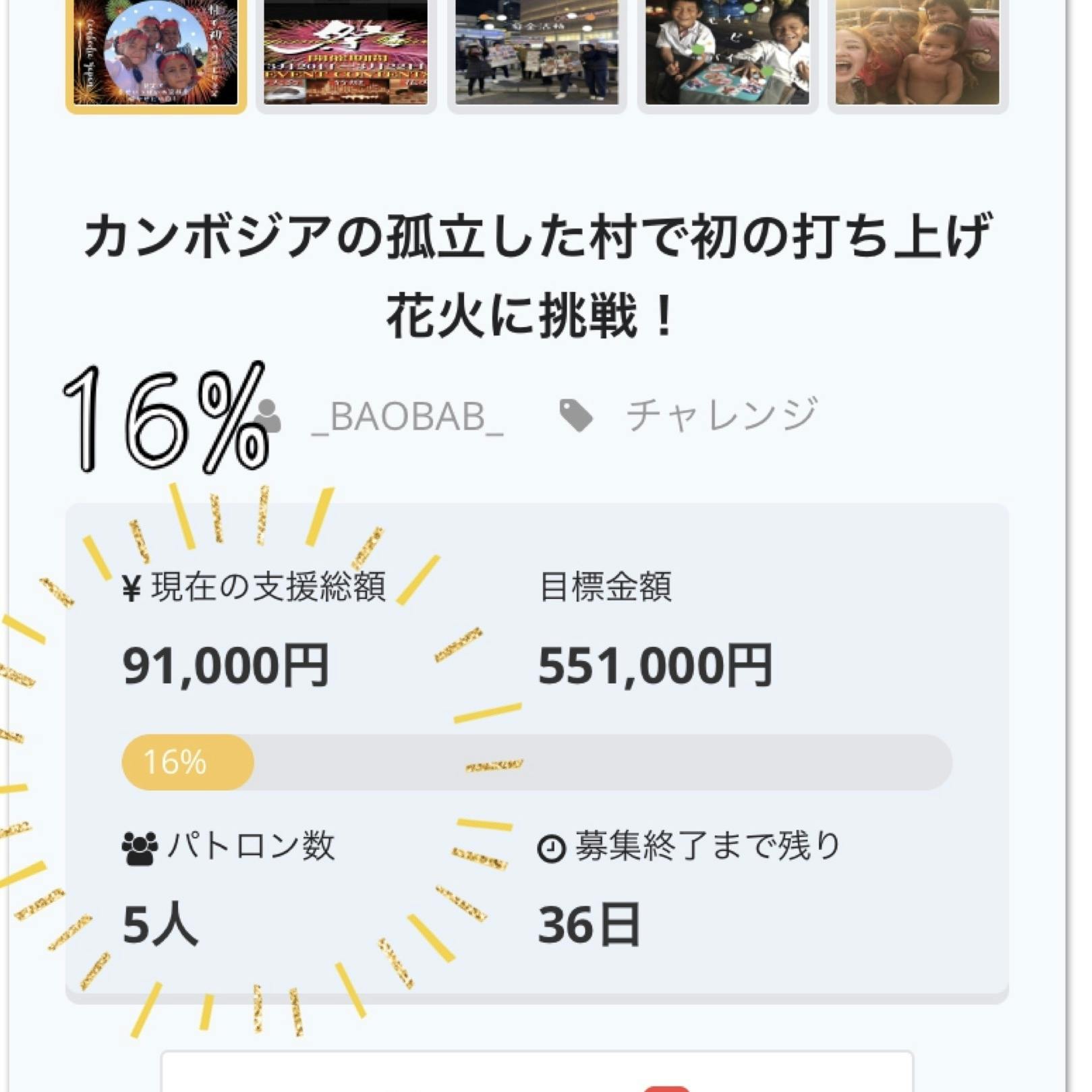Open the _BAOBAB_ project owner profile
1092x1092 pixels.
pyautogui.click(x=407, y=416)
